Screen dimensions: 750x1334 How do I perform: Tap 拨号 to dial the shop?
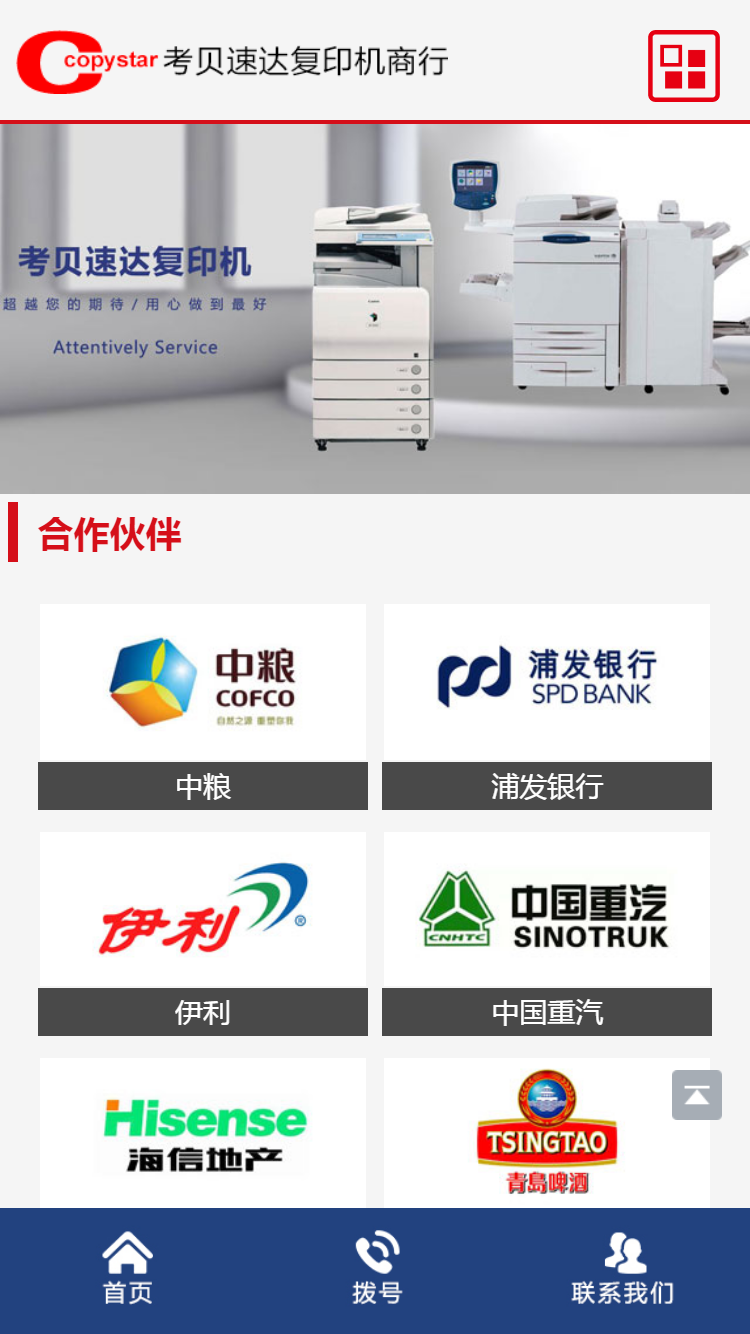(x=377, y=1270)
